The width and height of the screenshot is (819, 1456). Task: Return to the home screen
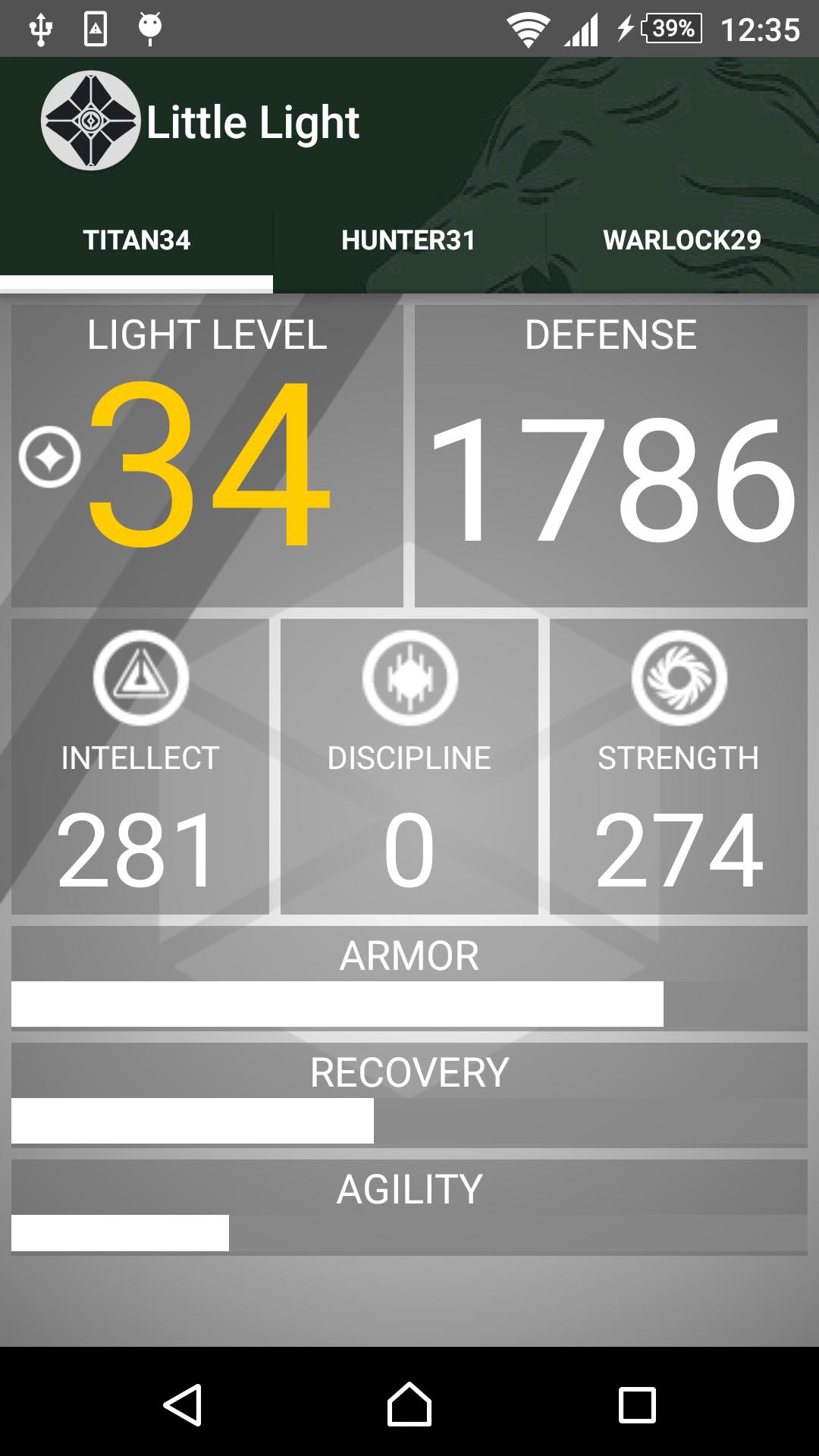409,1404
